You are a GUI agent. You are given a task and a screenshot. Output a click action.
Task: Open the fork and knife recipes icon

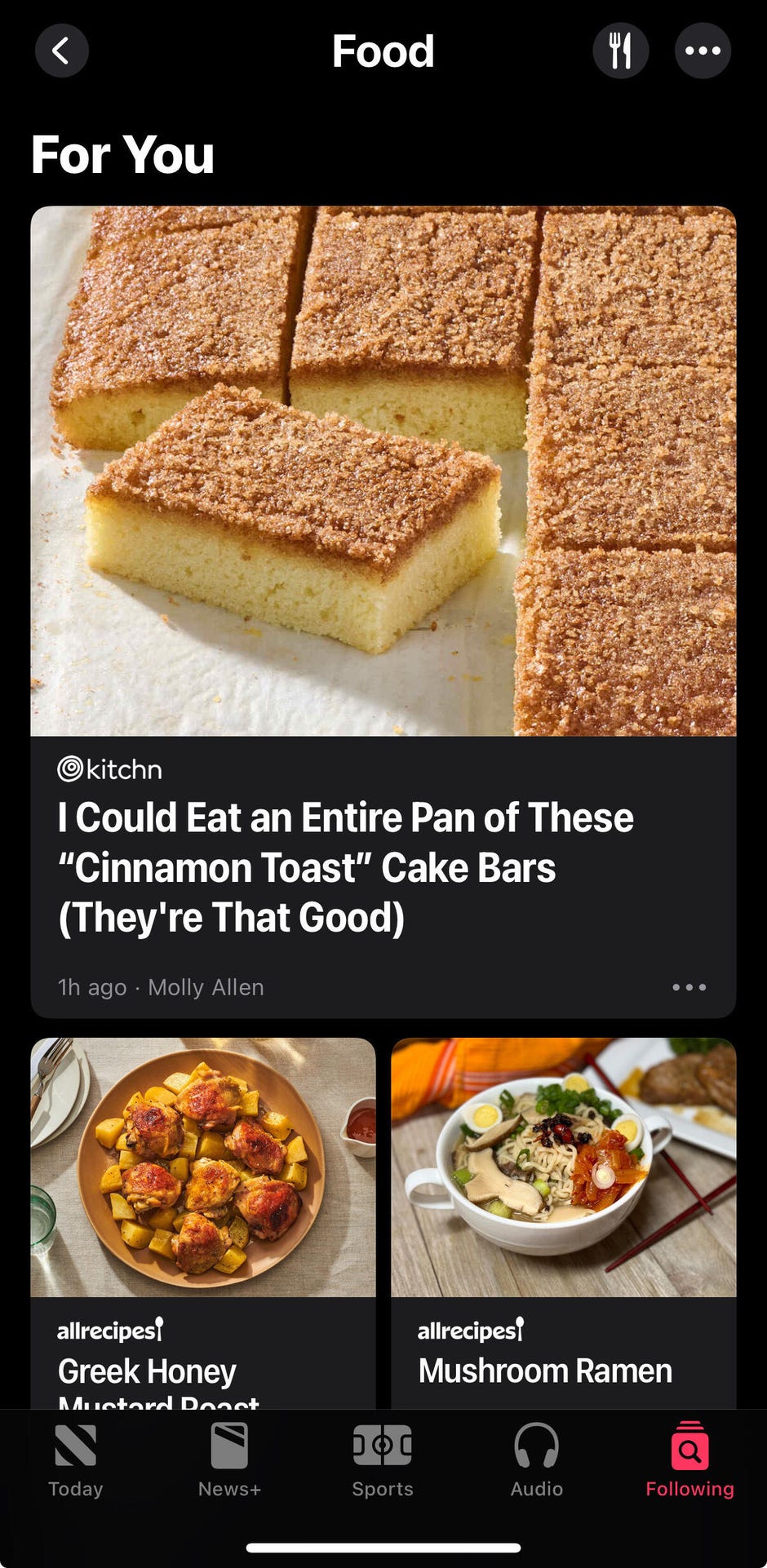pos(620,51)
